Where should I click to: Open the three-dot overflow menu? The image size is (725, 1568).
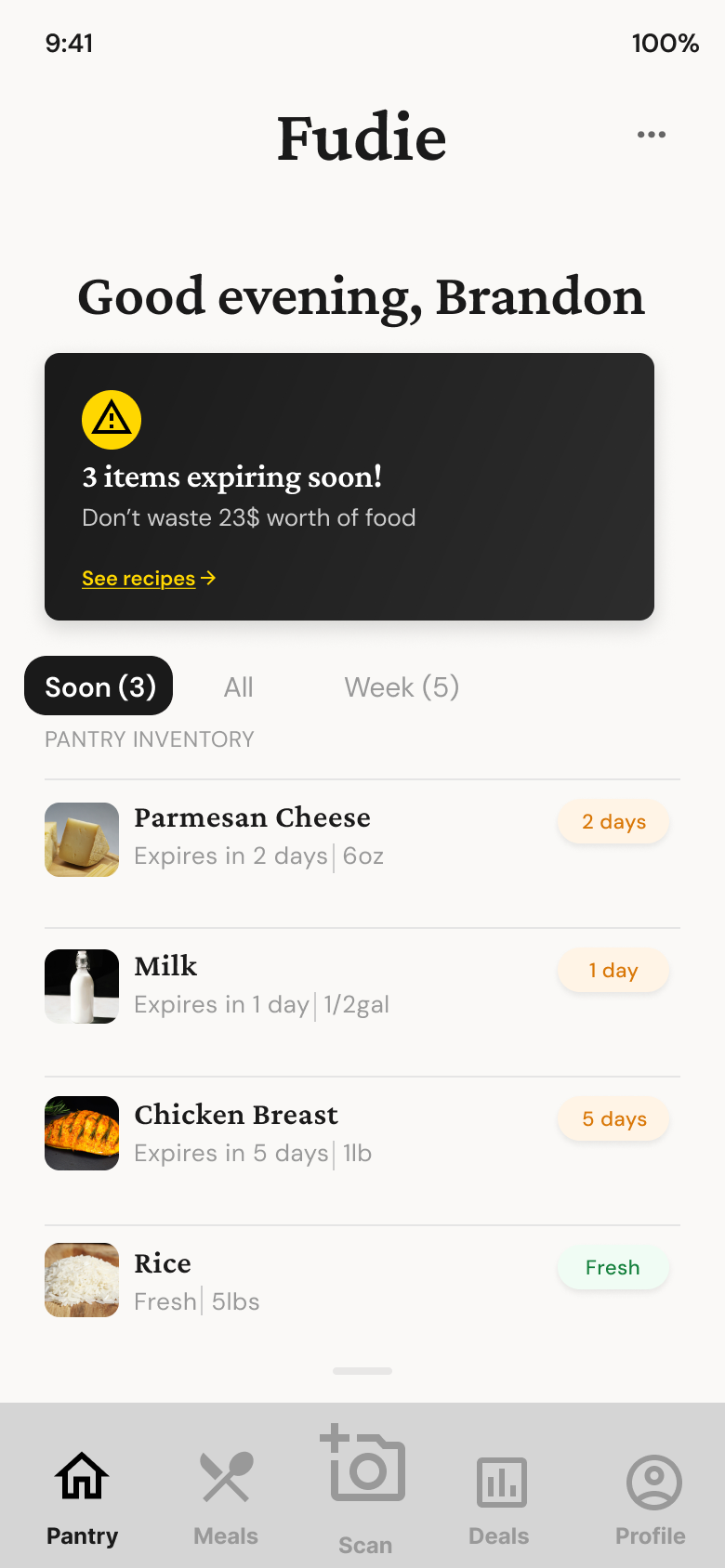tap(651, 134)
